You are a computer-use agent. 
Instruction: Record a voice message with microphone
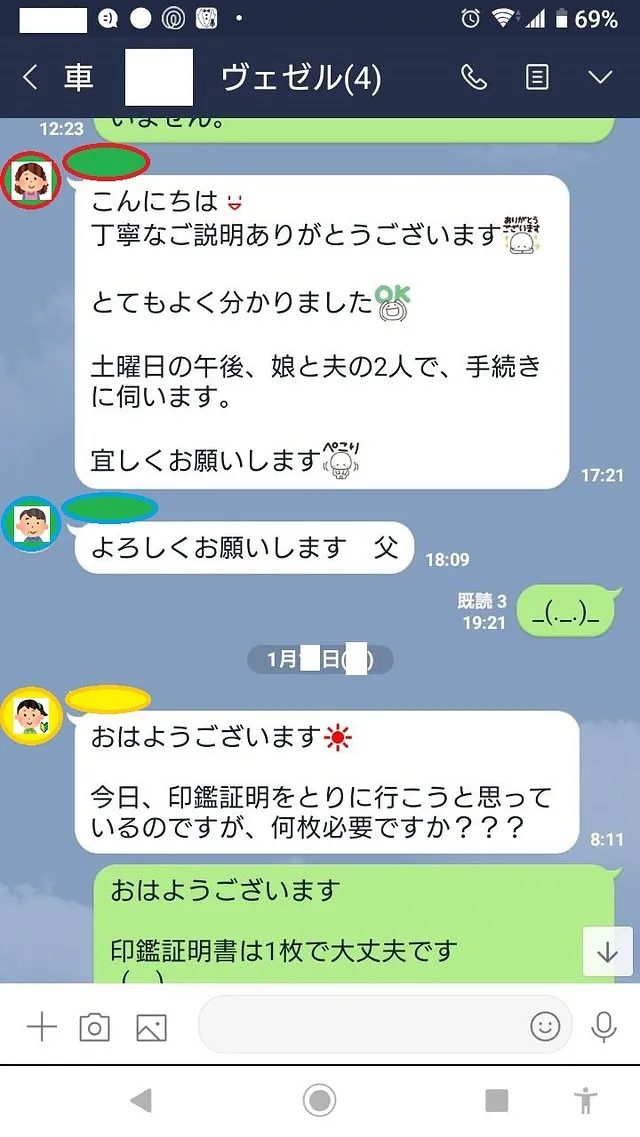pyautogui.click(x=604, y=1027)
